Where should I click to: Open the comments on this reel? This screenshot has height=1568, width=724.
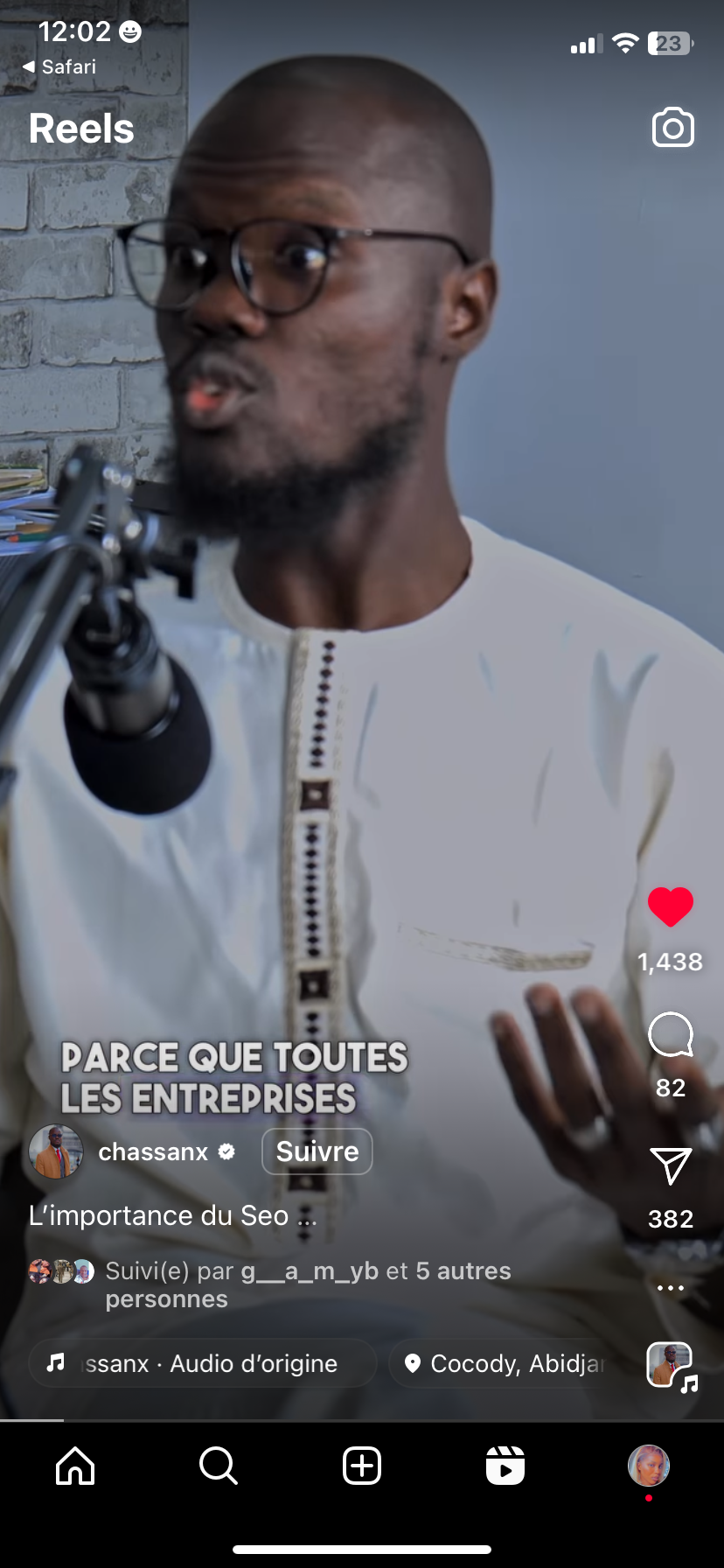click(x=671, y=1034)
